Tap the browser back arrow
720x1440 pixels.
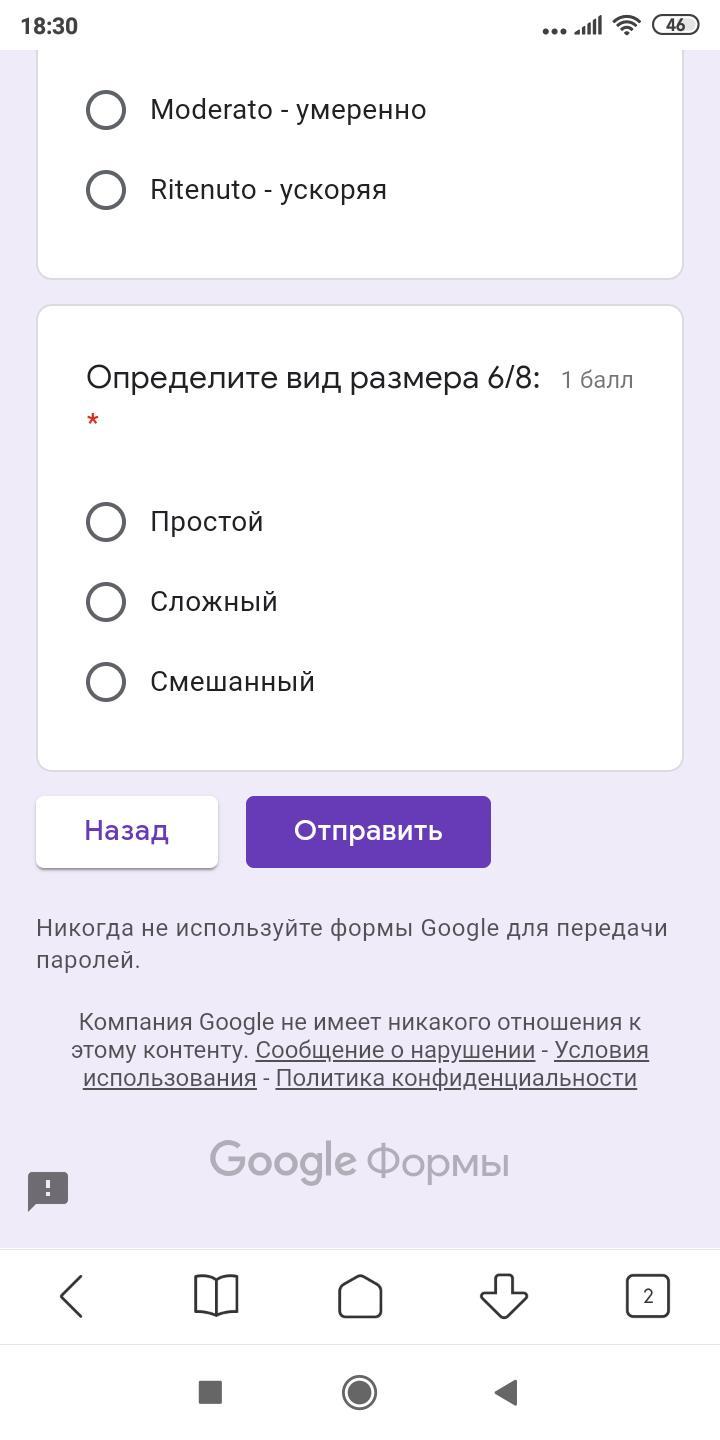(x=72, y=1296)
